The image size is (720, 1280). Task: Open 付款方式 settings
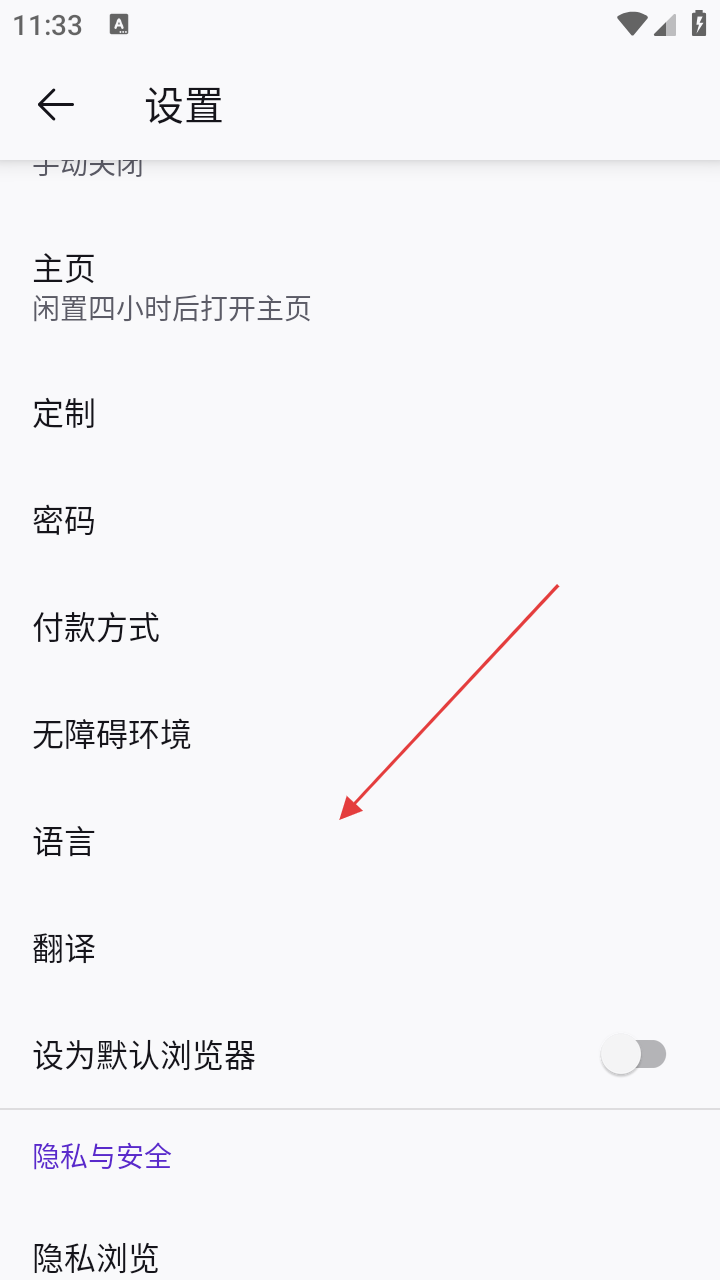pyautogui.click(x=96, y=628)
